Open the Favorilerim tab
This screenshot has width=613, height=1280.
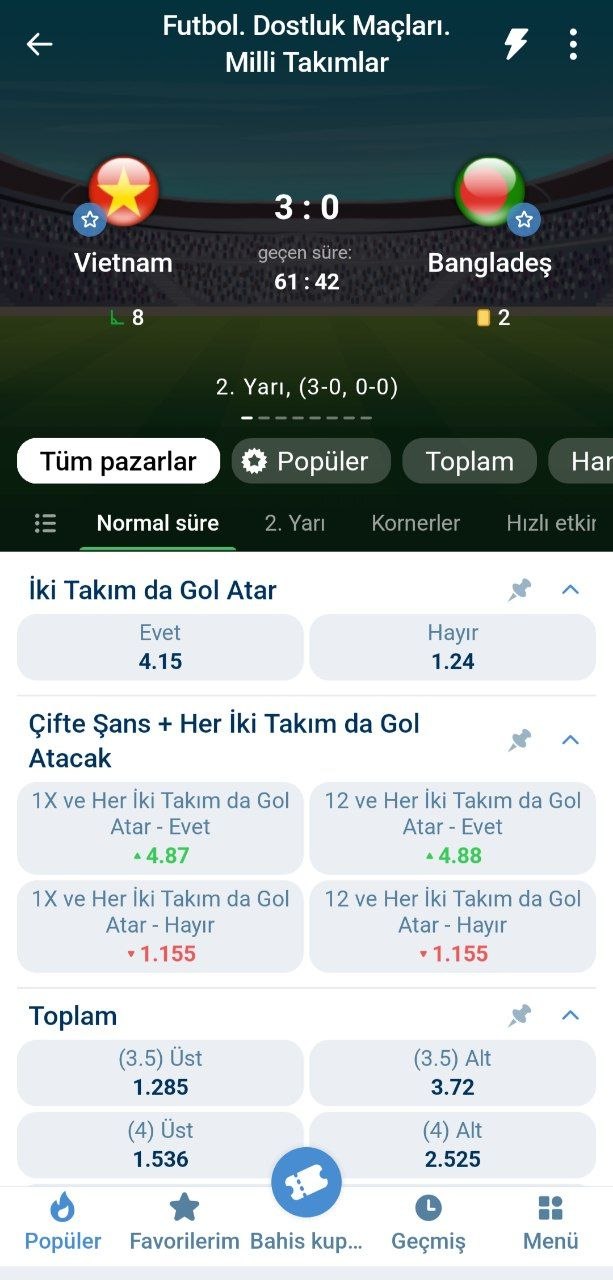184,1222
